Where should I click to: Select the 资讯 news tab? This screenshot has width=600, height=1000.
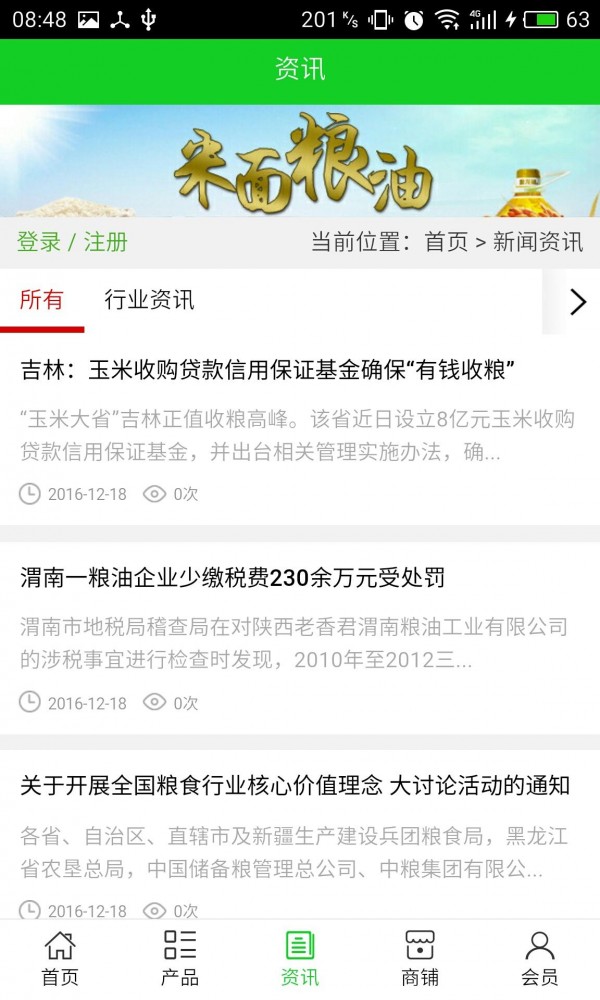point(300,958)
